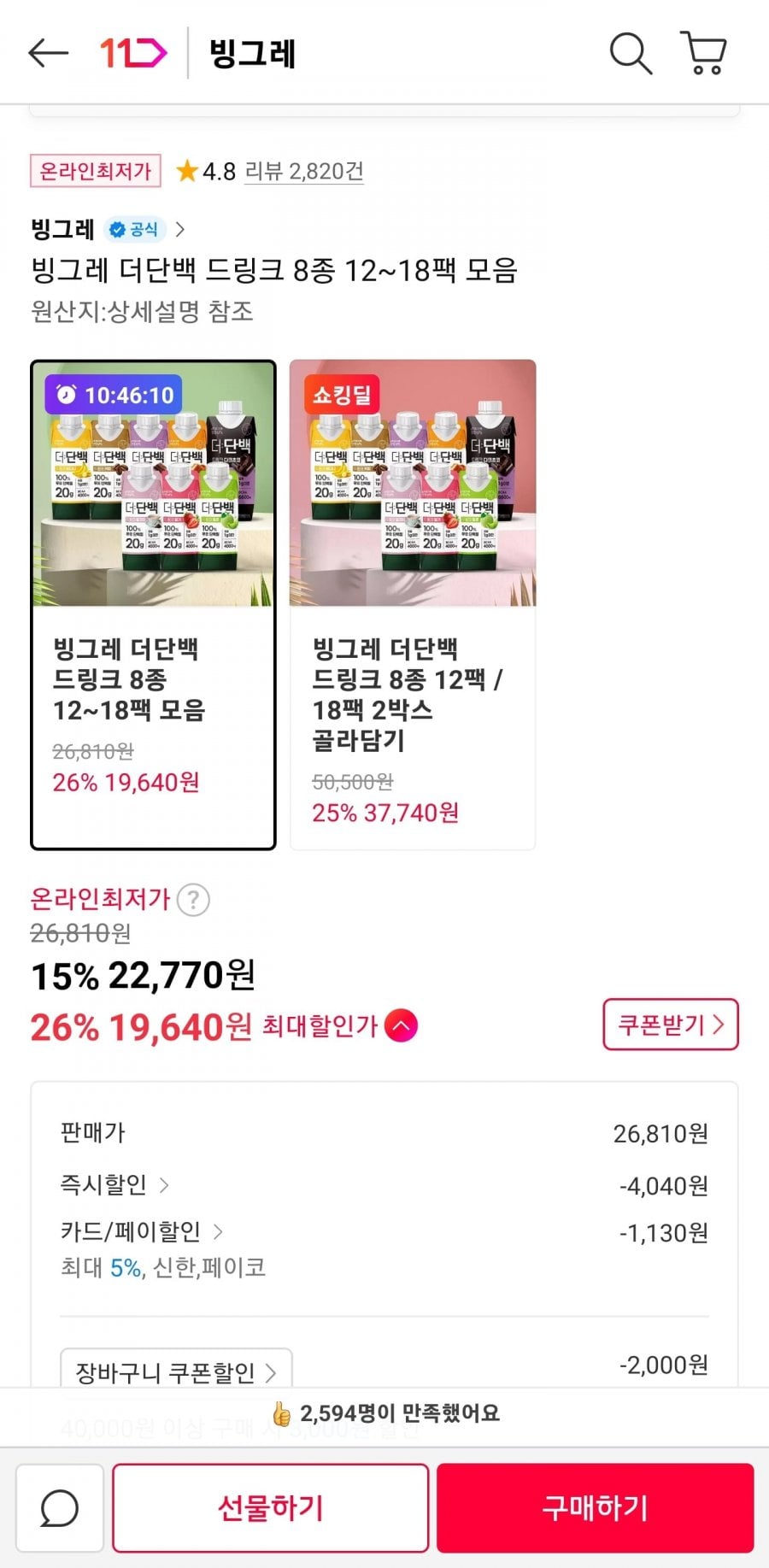The width and height of the screenshot is (769, 1568).
Task: Go back using the top-left arrow
Action: 48,53
